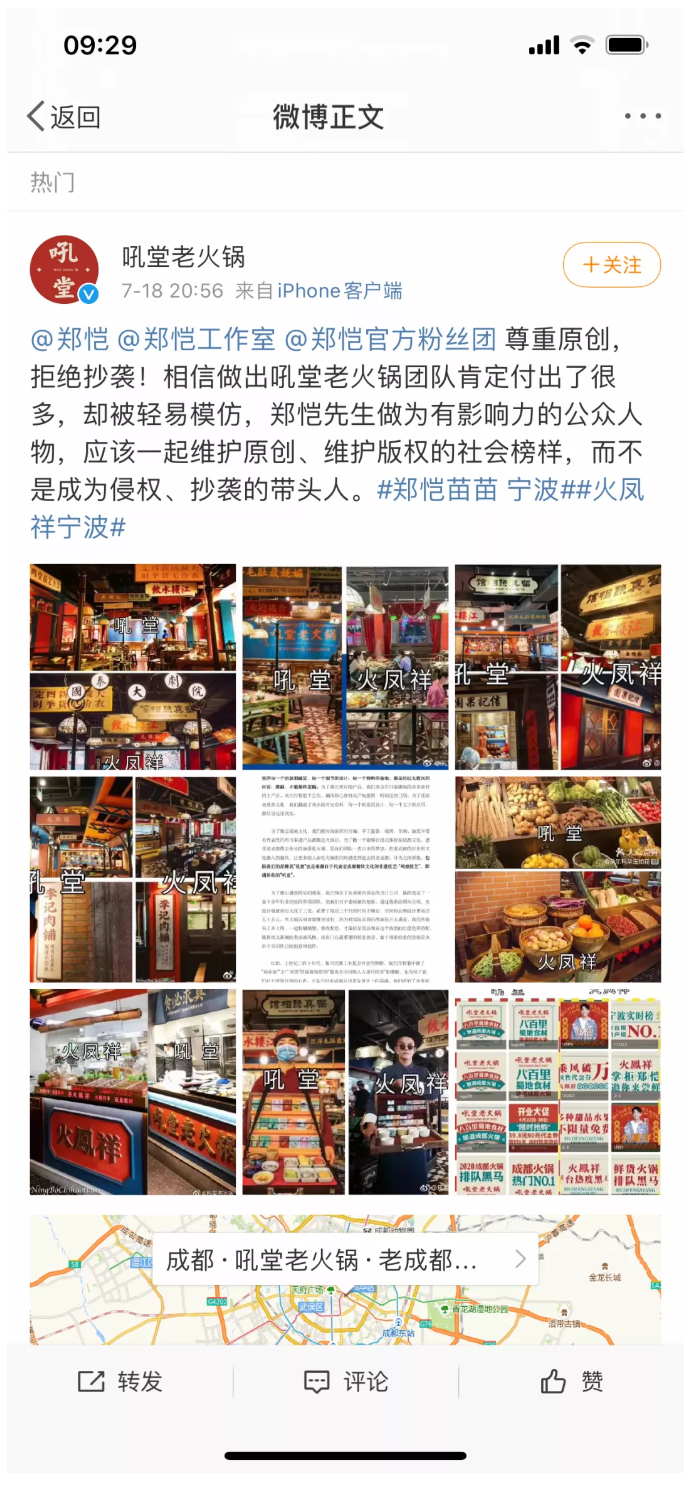Like this post via 赞
Viewport: 697px width, 1489px height.
572,1382
